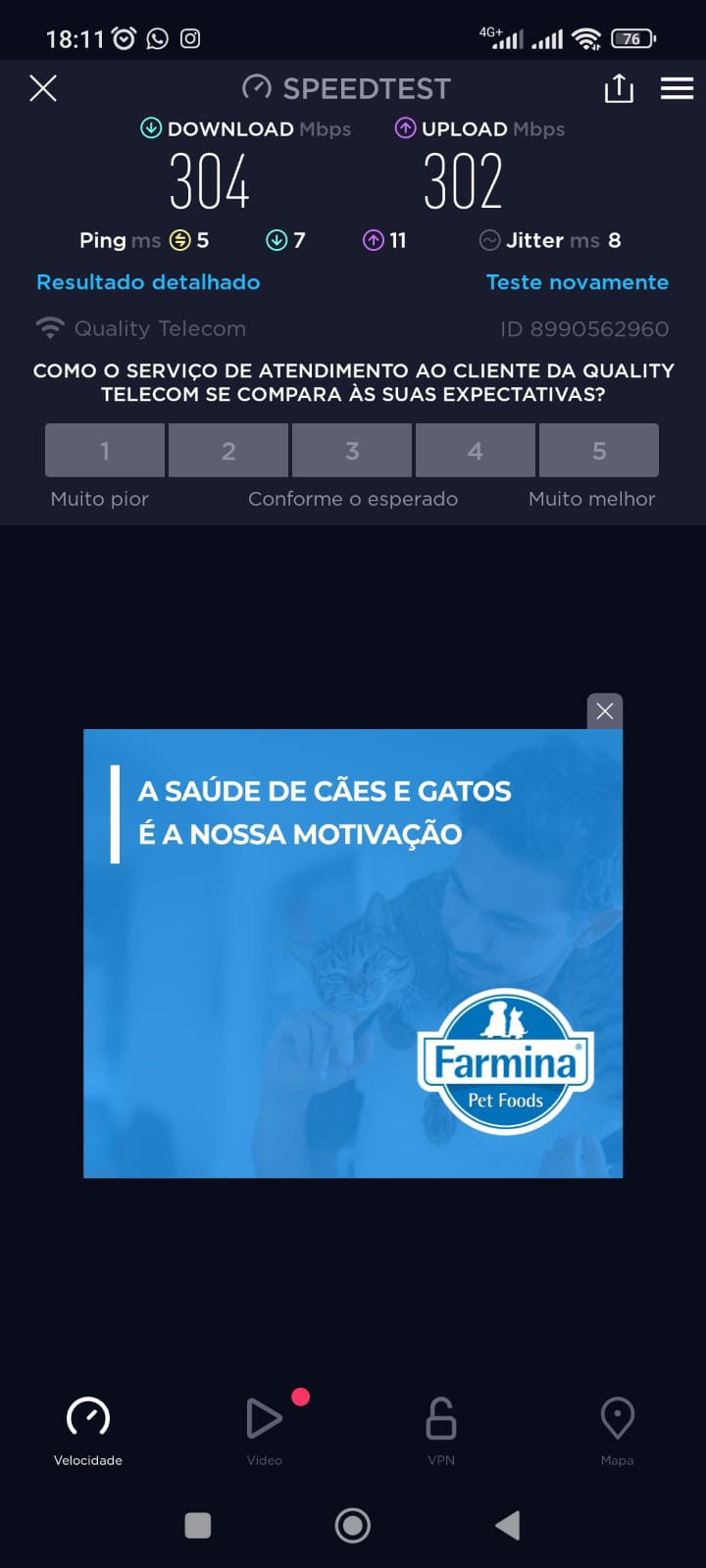The height and width of the screenshot is (1568, 706).
Task: Tap Teste novamente to retest
Action: [x=577, y=282]
